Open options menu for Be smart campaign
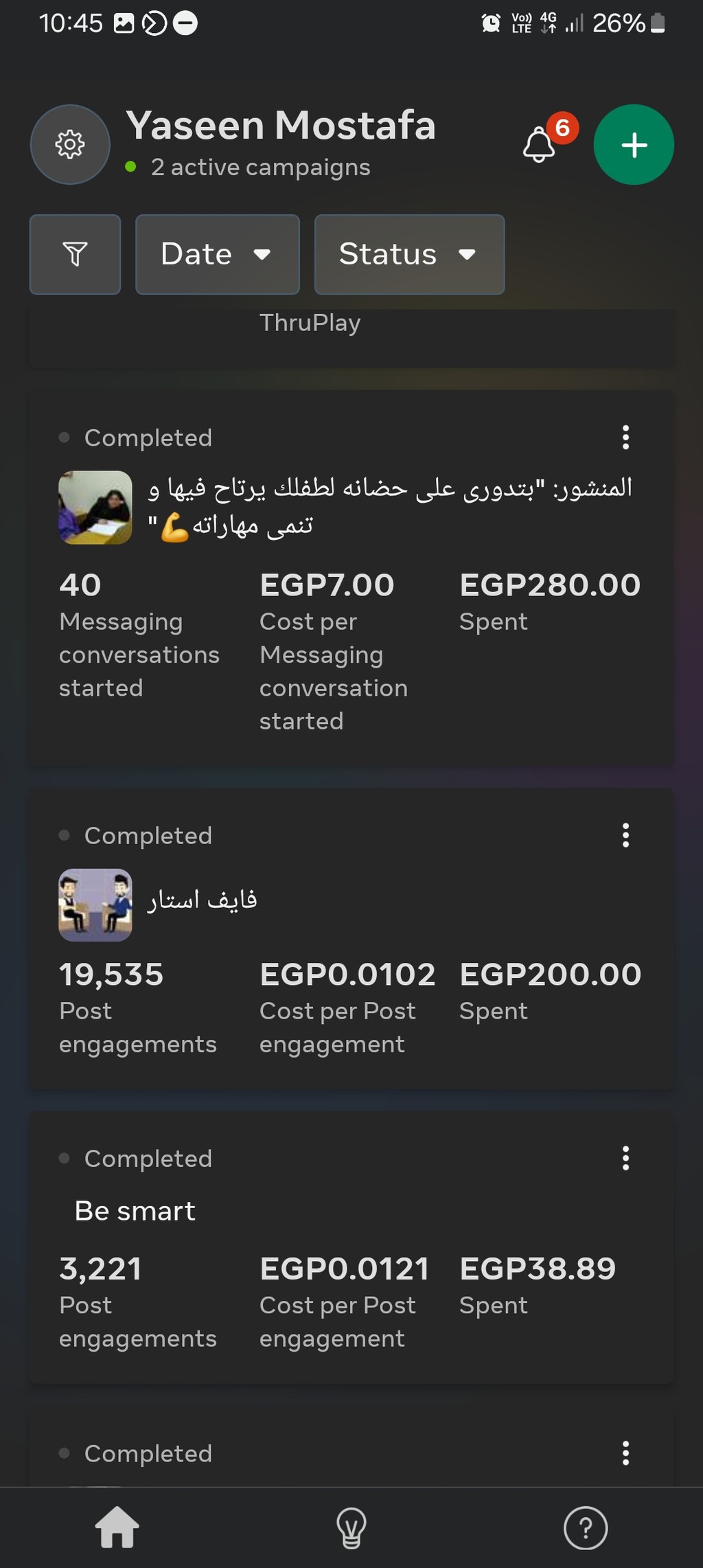This screenshot has width=703, height=1568. pyautogui.click(x=625, y=1158)
